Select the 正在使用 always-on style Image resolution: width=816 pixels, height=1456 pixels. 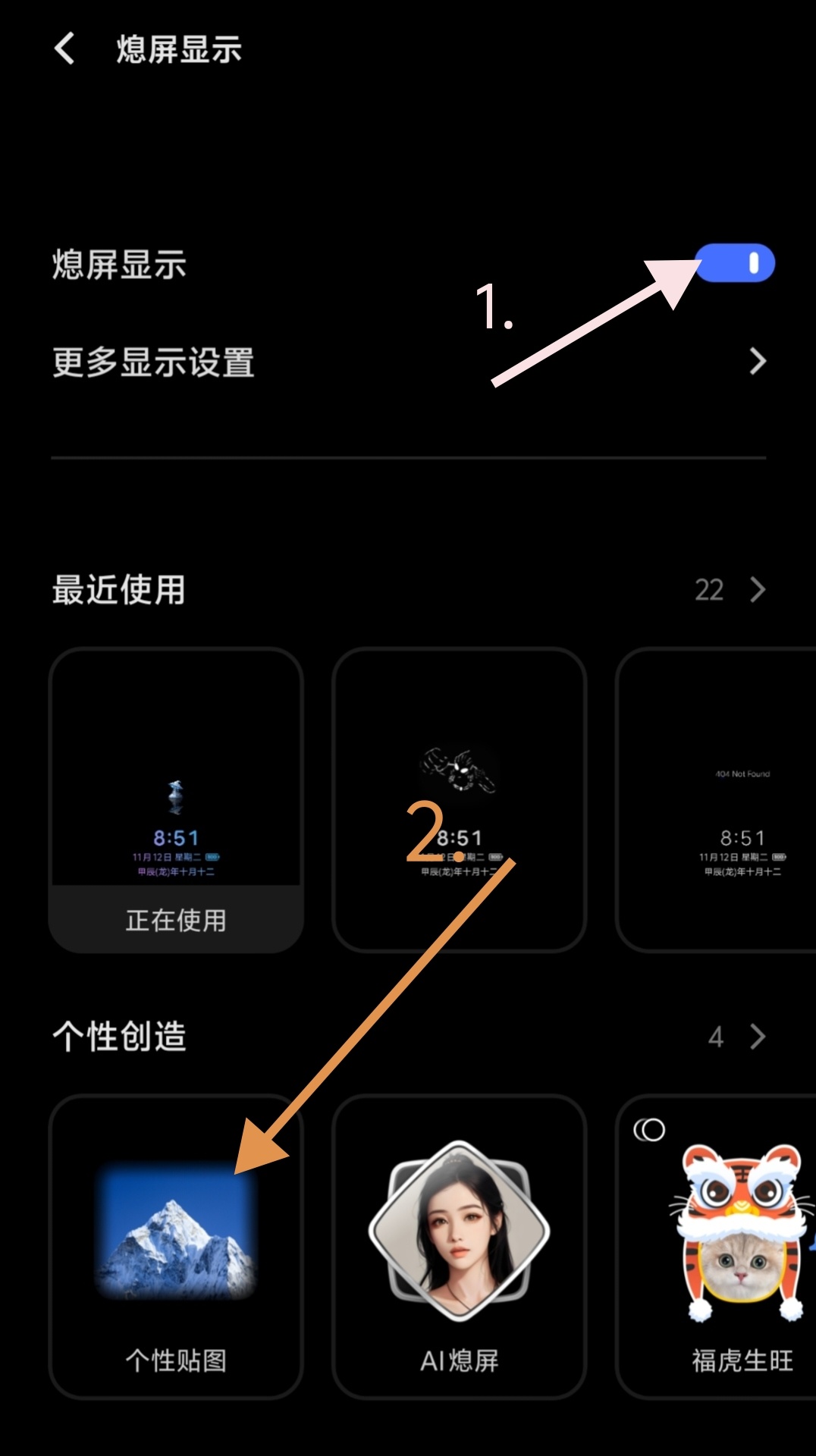coord(176,799)
